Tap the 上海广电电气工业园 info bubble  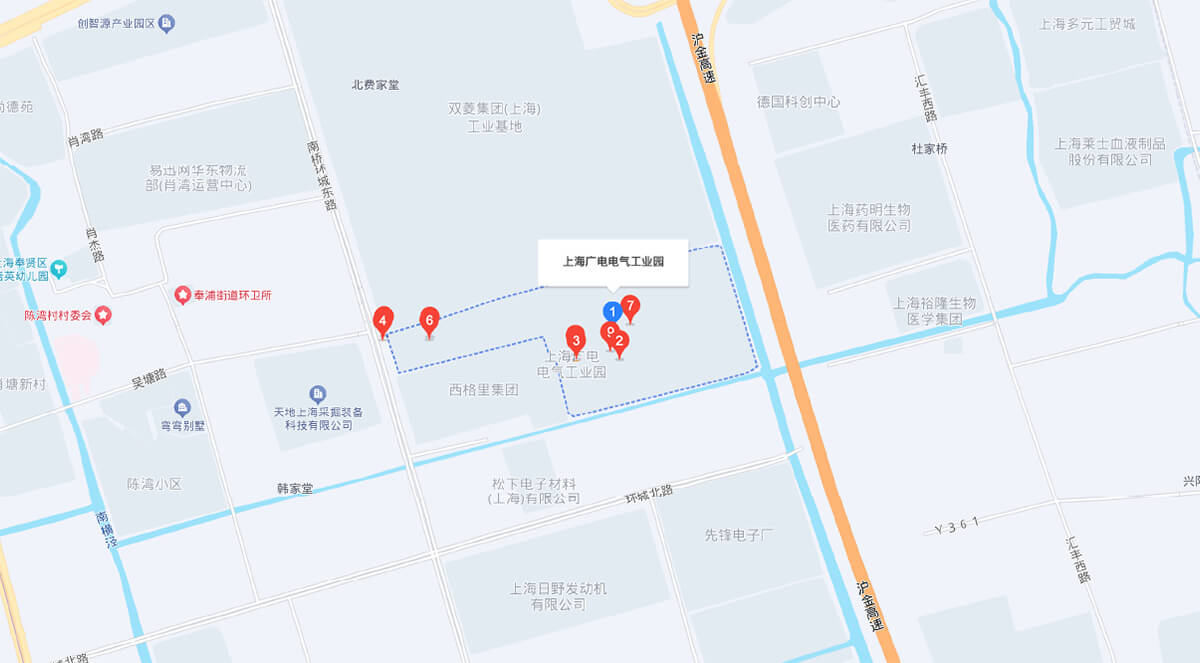[613, 263]
